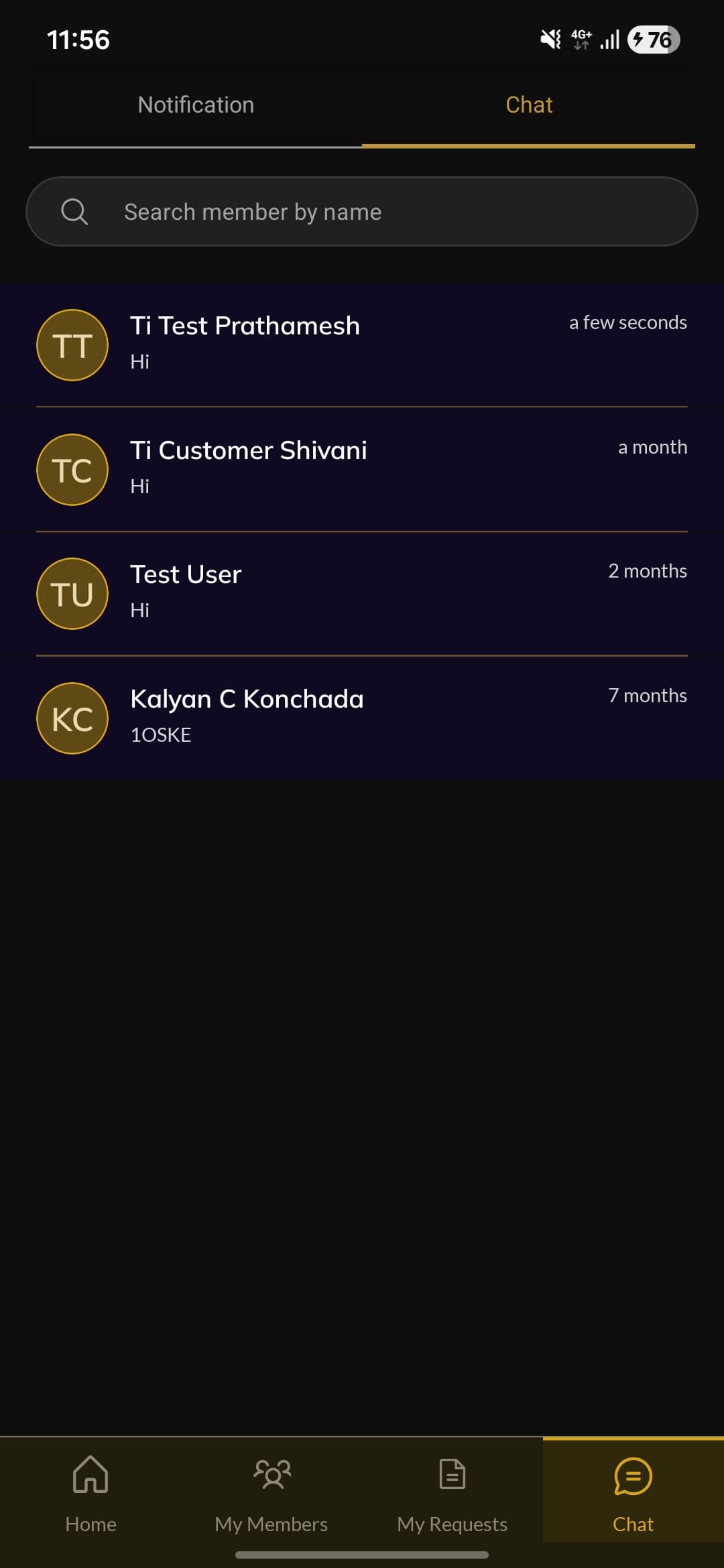Tap the 'a few seconds' timestamp
The image size is (724, 1568).
pyautogui.click(x=627, y=322)
